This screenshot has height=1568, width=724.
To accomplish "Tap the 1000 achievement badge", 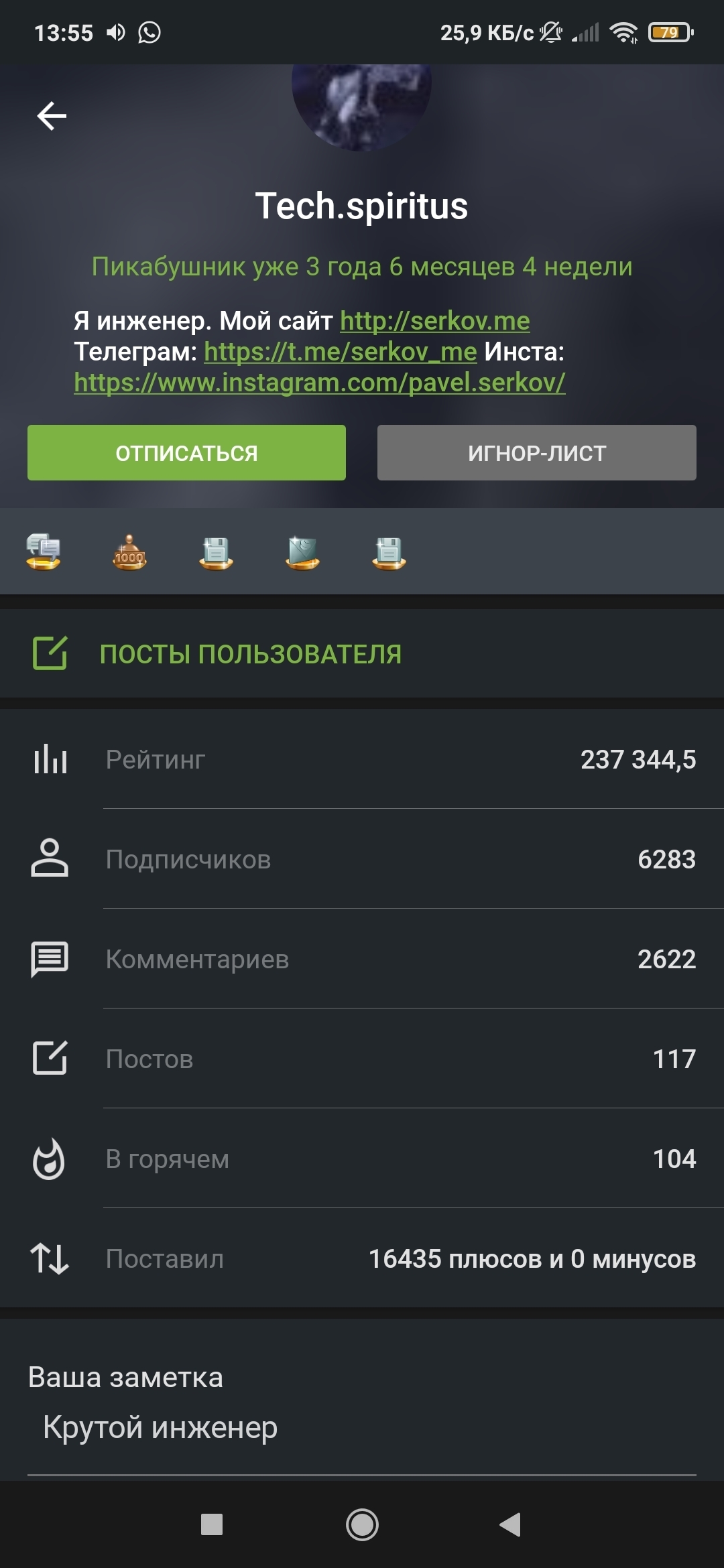I will [129, 553].
